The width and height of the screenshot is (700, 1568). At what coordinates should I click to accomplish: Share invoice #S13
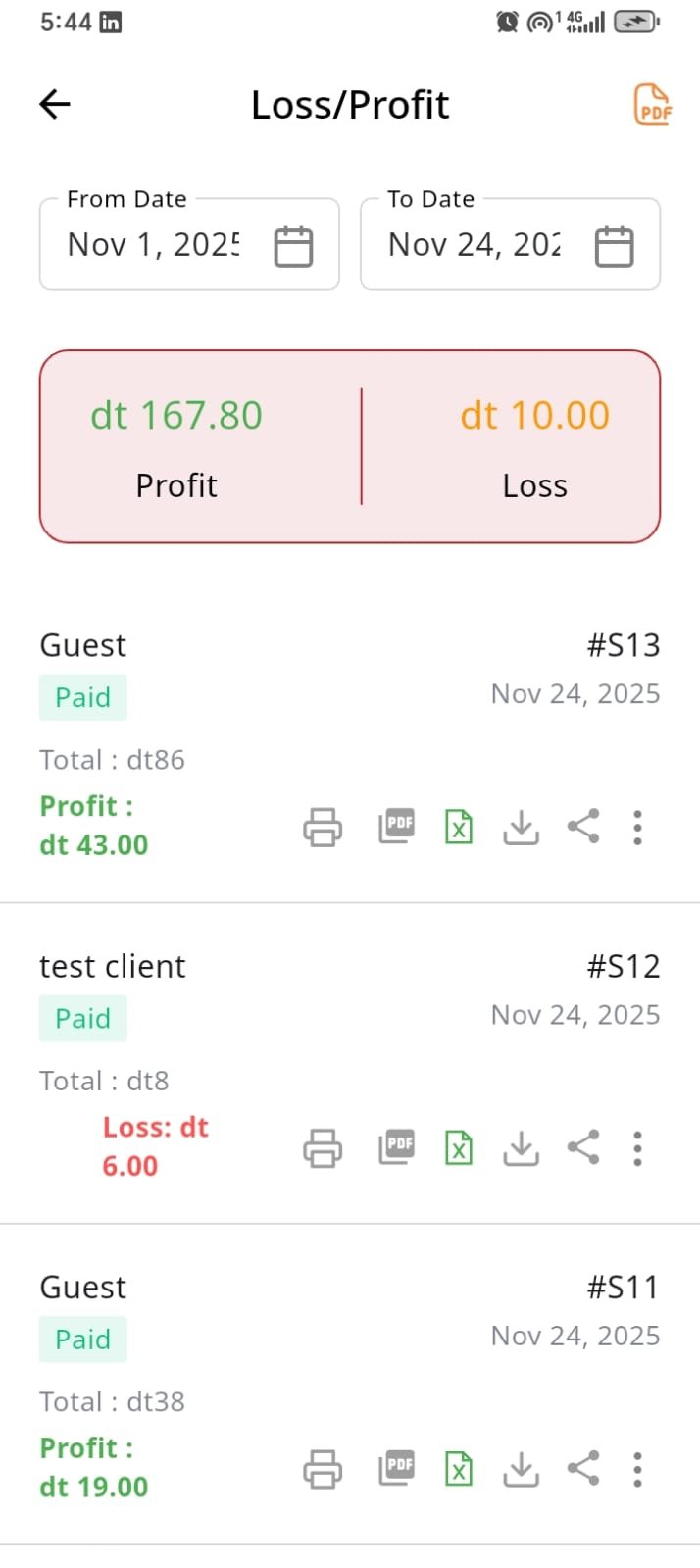583,827
